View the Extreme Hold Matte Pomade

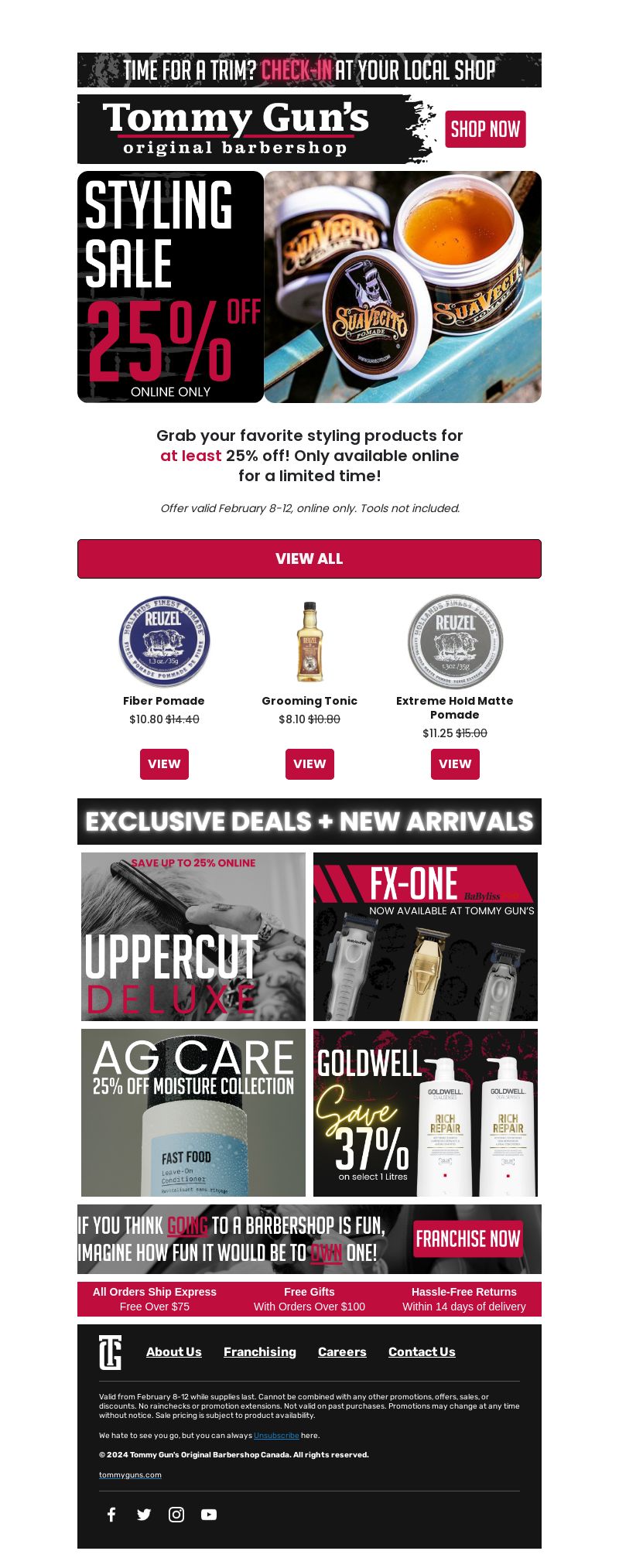click(x=455, y=764)
